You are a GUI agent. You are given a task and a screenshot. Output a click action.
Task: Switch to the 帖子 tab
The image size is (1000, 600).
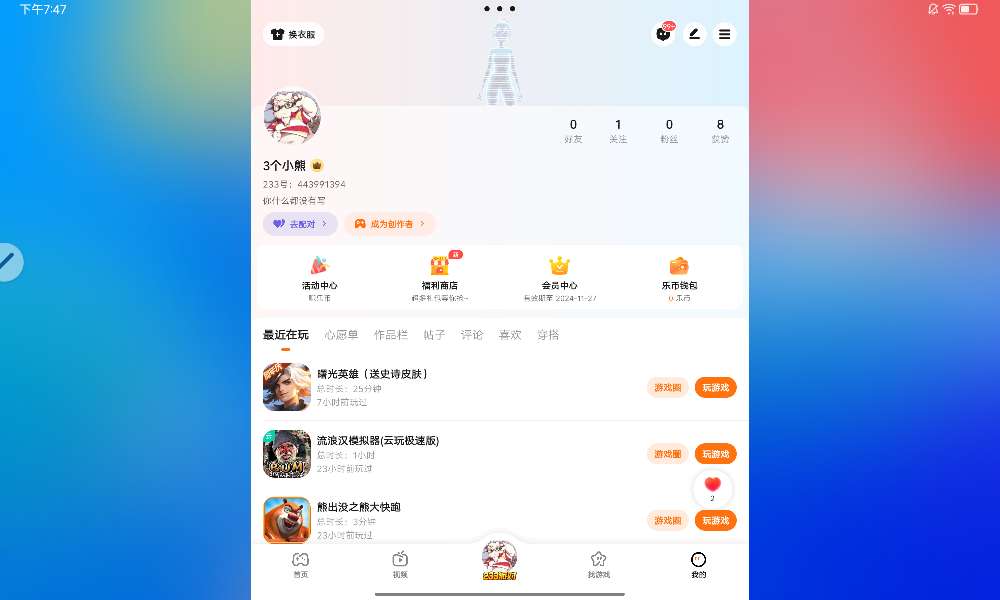[x=434, y=335]
